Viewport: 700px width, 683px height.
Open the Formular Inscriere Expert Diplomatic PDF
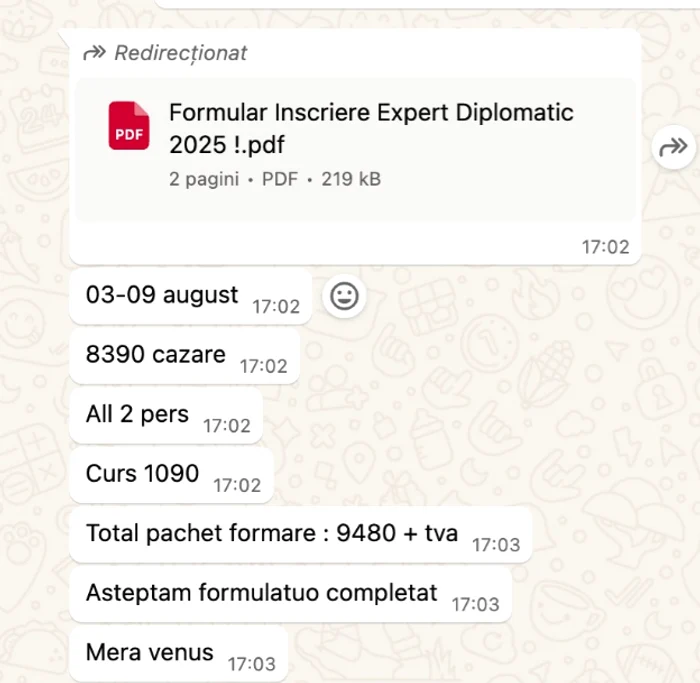(x=355, y=145)
